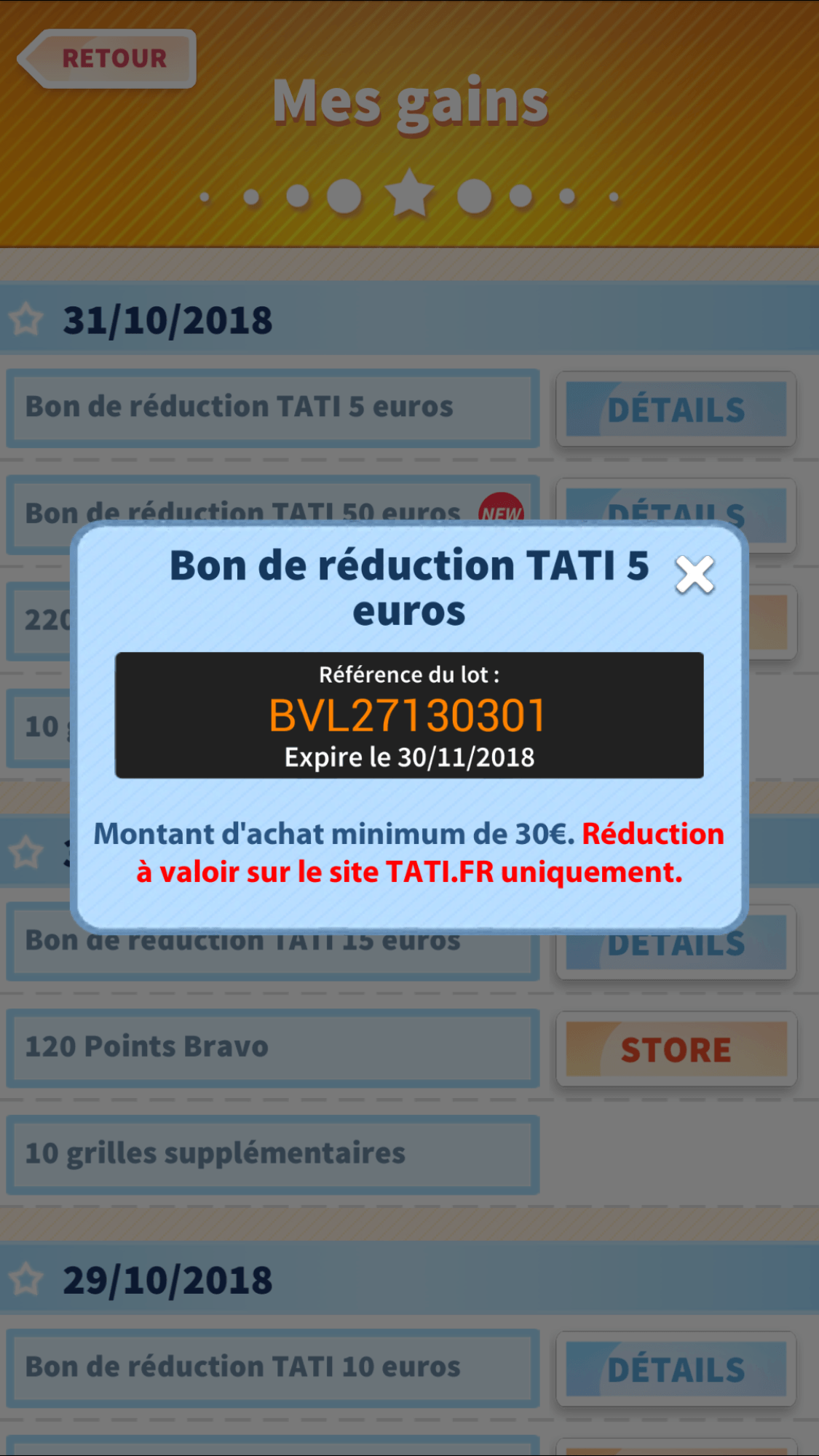Click the 120 Points Bravo entry
This screenshot has width=819, height=1456.
click(273, 1046)
